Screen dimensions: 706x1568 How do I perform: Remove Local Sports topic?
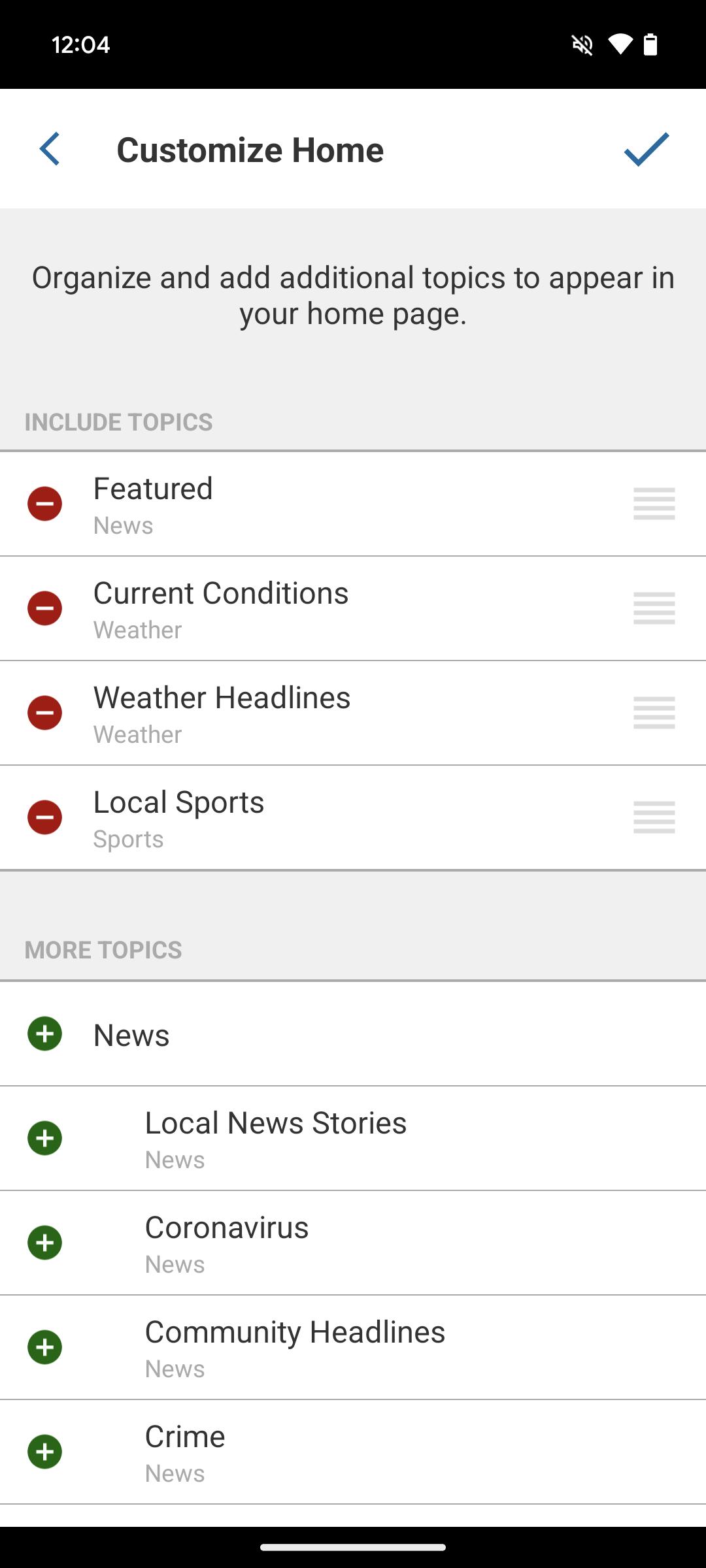44,817
